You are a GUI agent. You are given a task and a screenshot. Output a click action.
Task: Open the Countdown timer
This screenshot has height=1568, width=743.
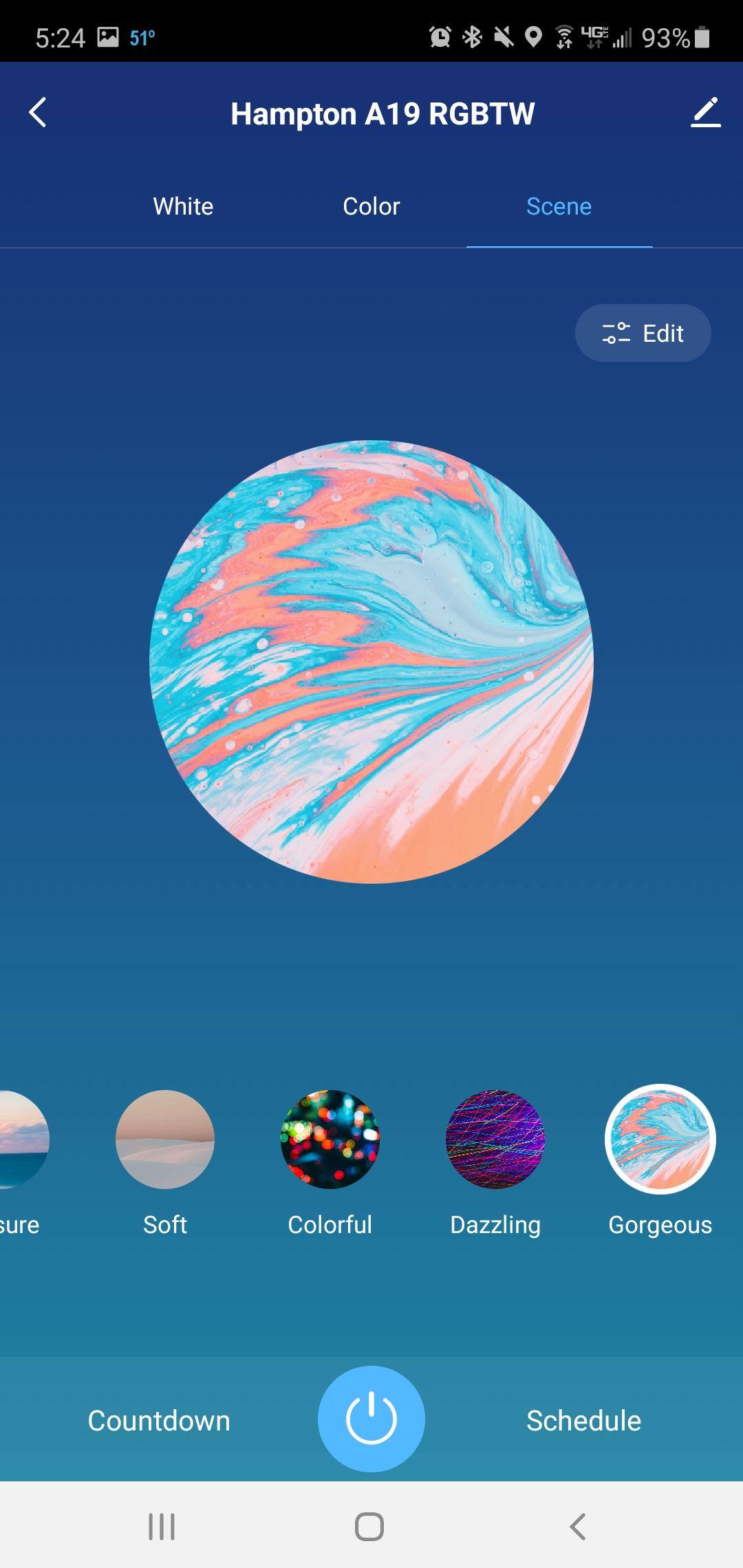click(159, 1420)
